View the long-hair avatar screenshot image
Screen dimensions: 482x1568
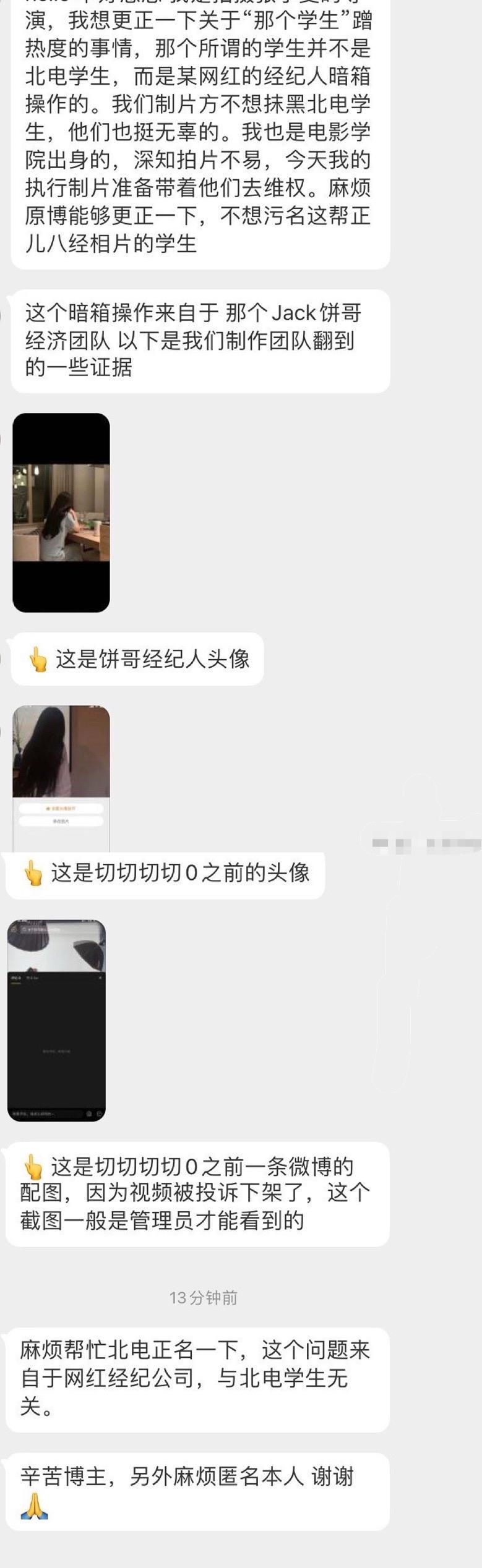(61, 777)
